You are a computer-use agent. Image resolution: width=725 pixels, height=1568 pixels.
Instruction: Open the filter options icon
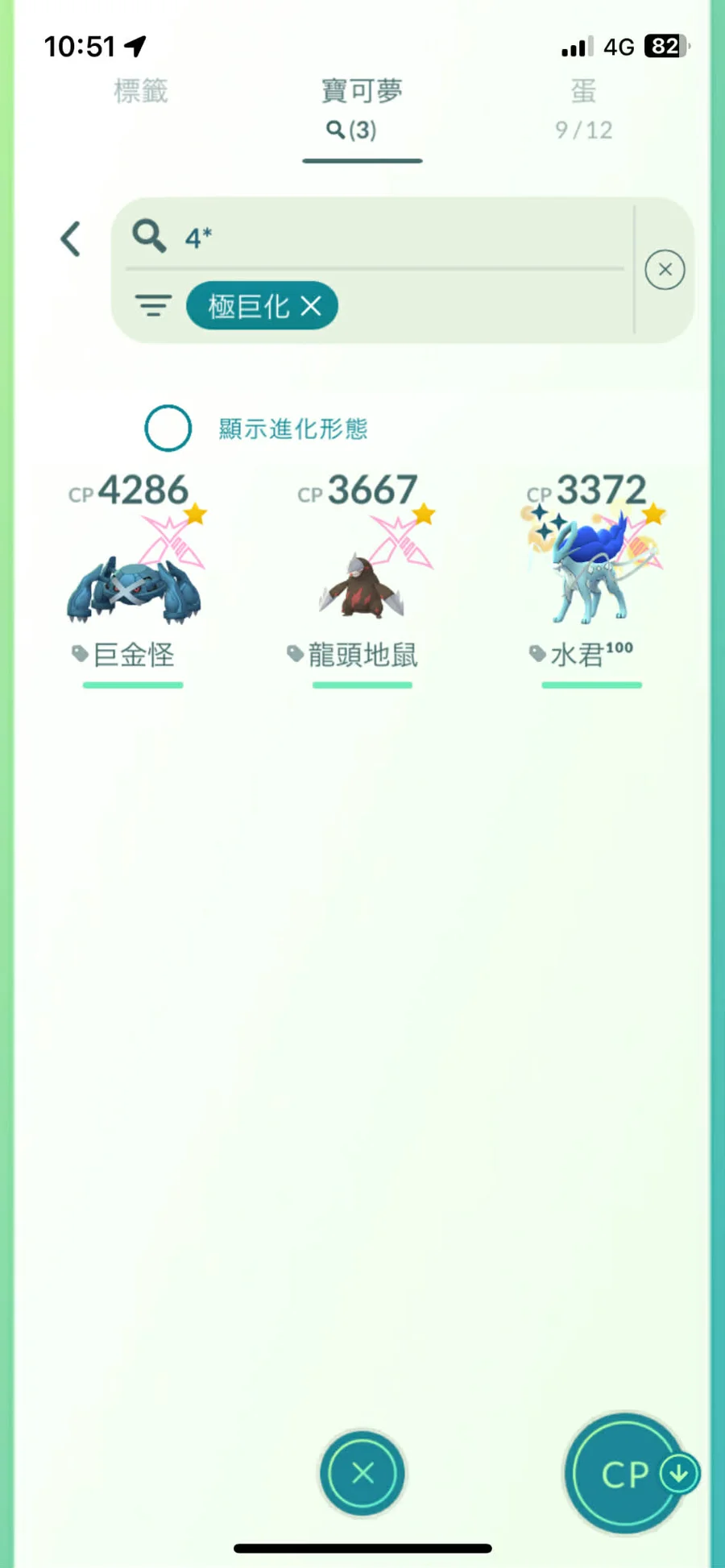click(x=153, y=306)
